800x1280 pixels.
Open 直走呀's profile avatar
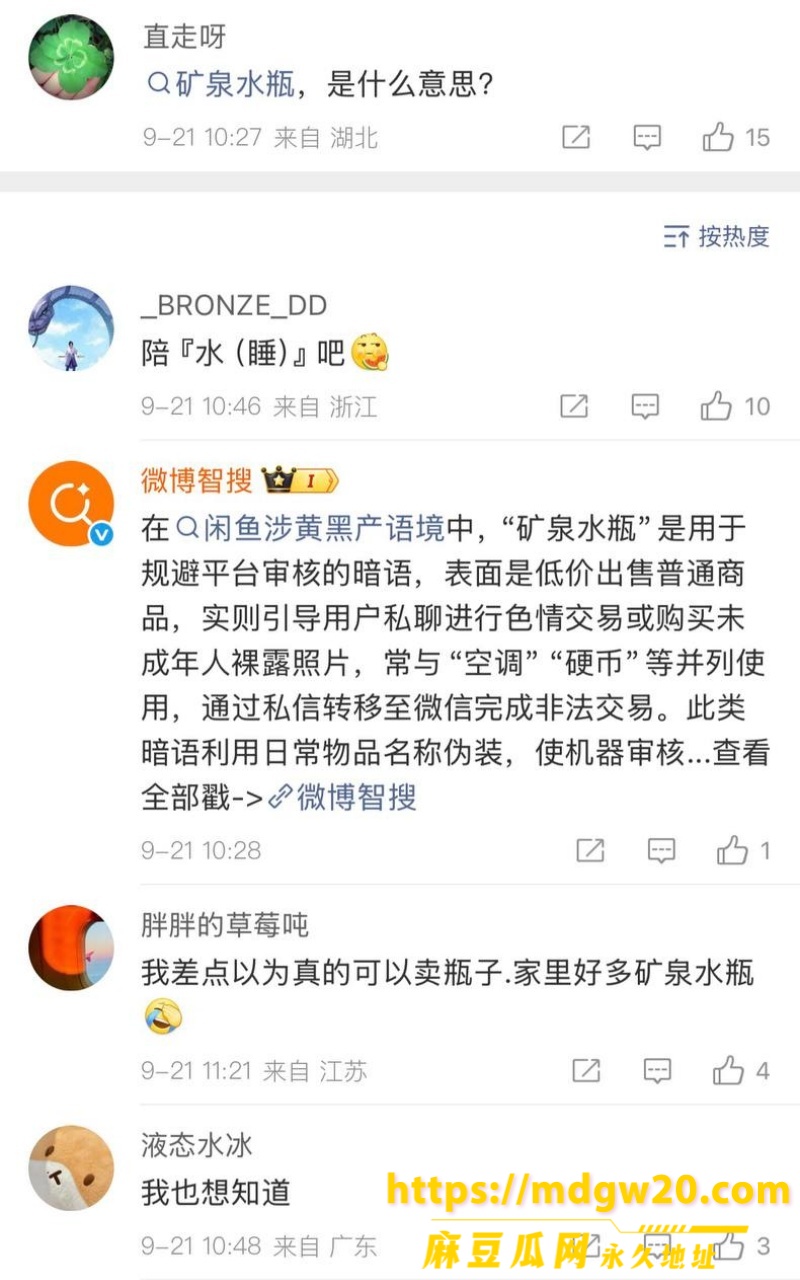[71, 58]
